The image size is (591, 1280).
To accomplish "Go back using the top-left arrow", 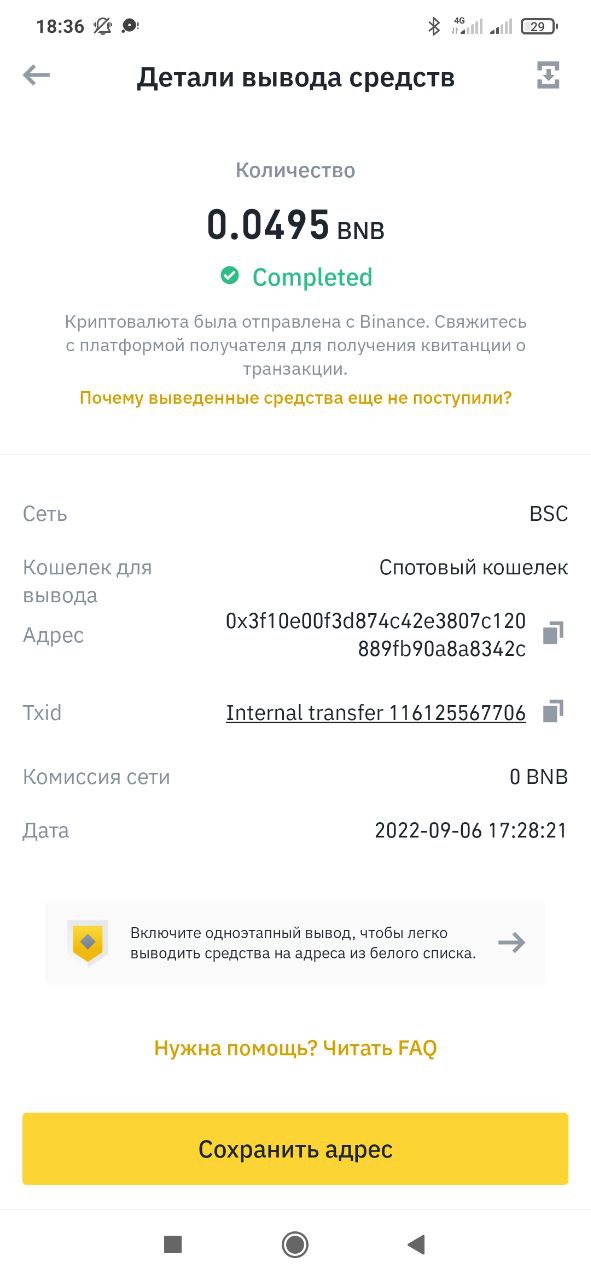I will [x=37, y=76].
